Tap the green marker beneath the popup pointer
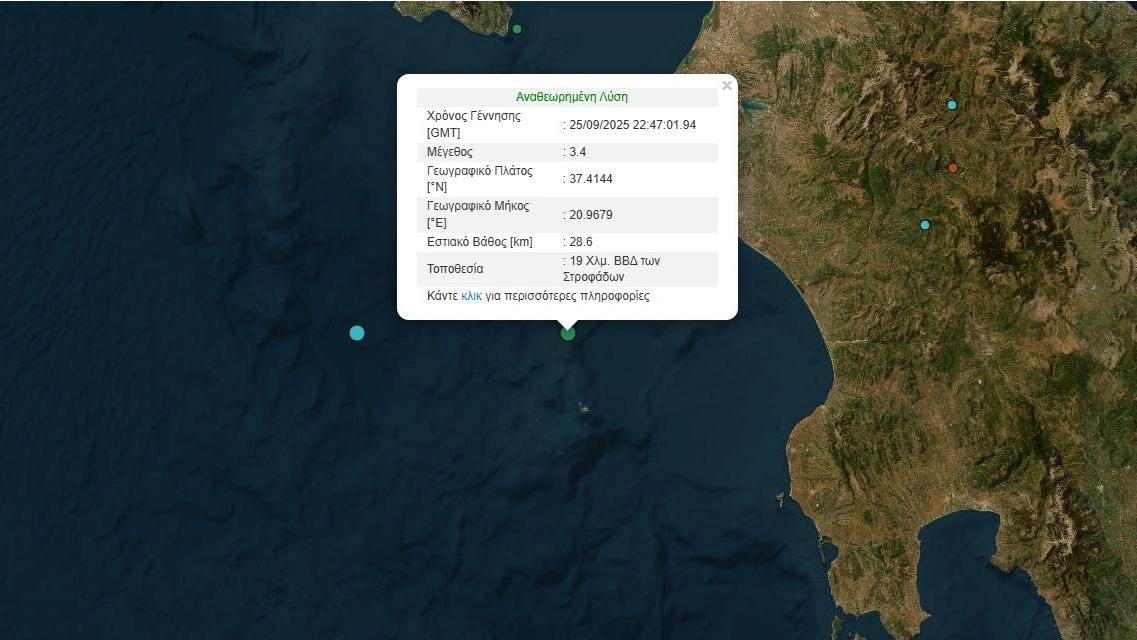Image resolution: width=1137 pixels, height=640 pixels. [568, 333]
